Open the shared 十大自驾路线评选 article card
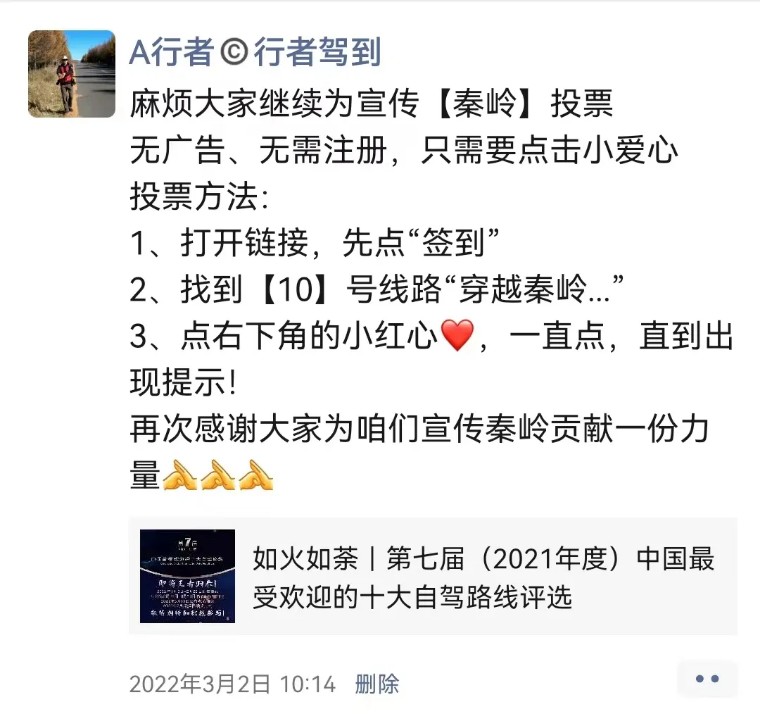 433,577
